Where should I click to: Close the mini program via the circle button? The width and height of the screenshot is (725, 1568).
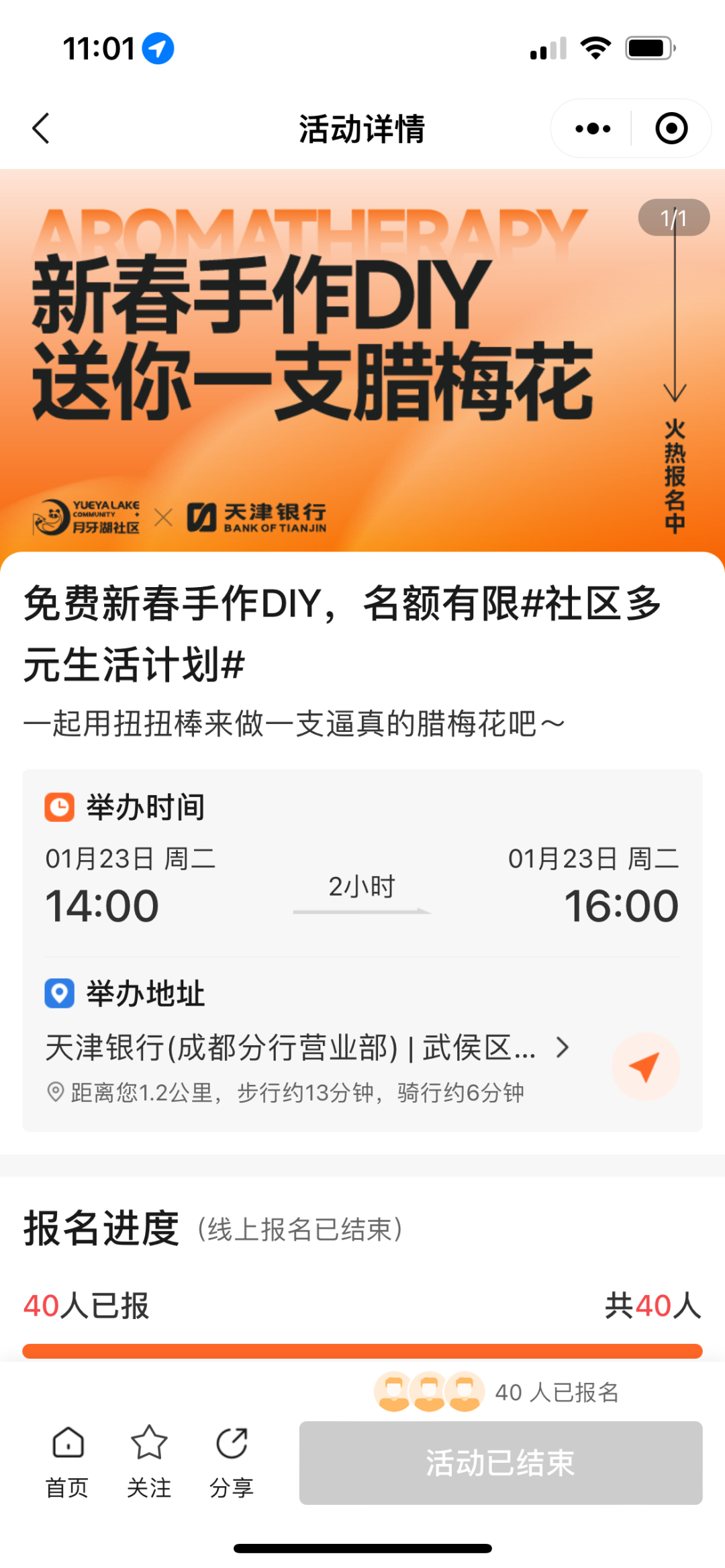pos(671,128)
